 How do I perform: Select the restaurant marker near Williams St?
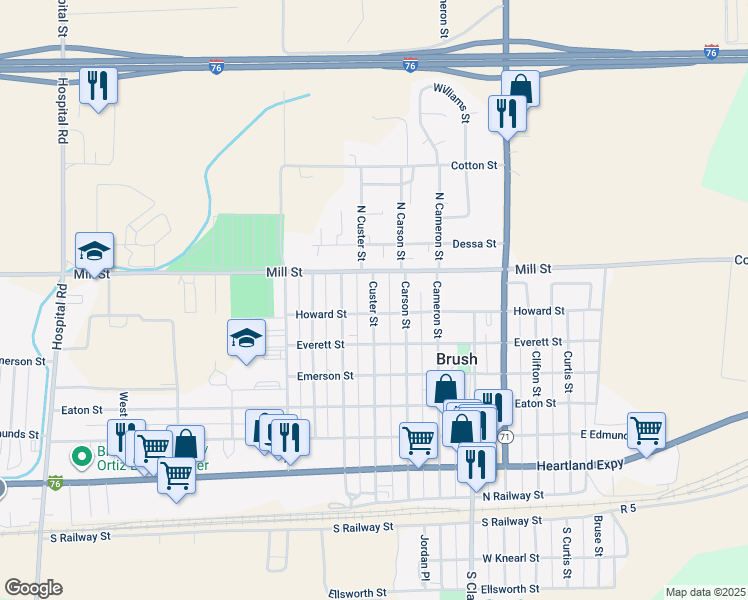click(506, 113)
